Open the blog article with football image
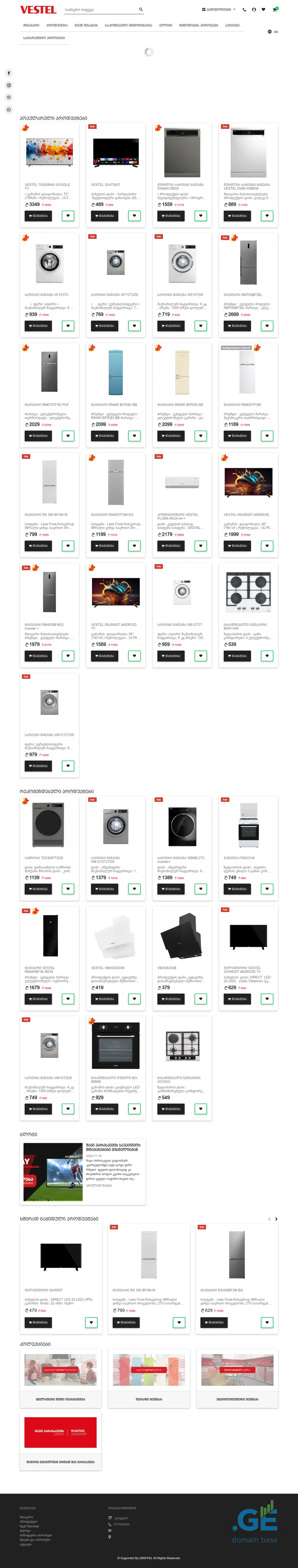The image size is (298, 1568). (83, 1172)
